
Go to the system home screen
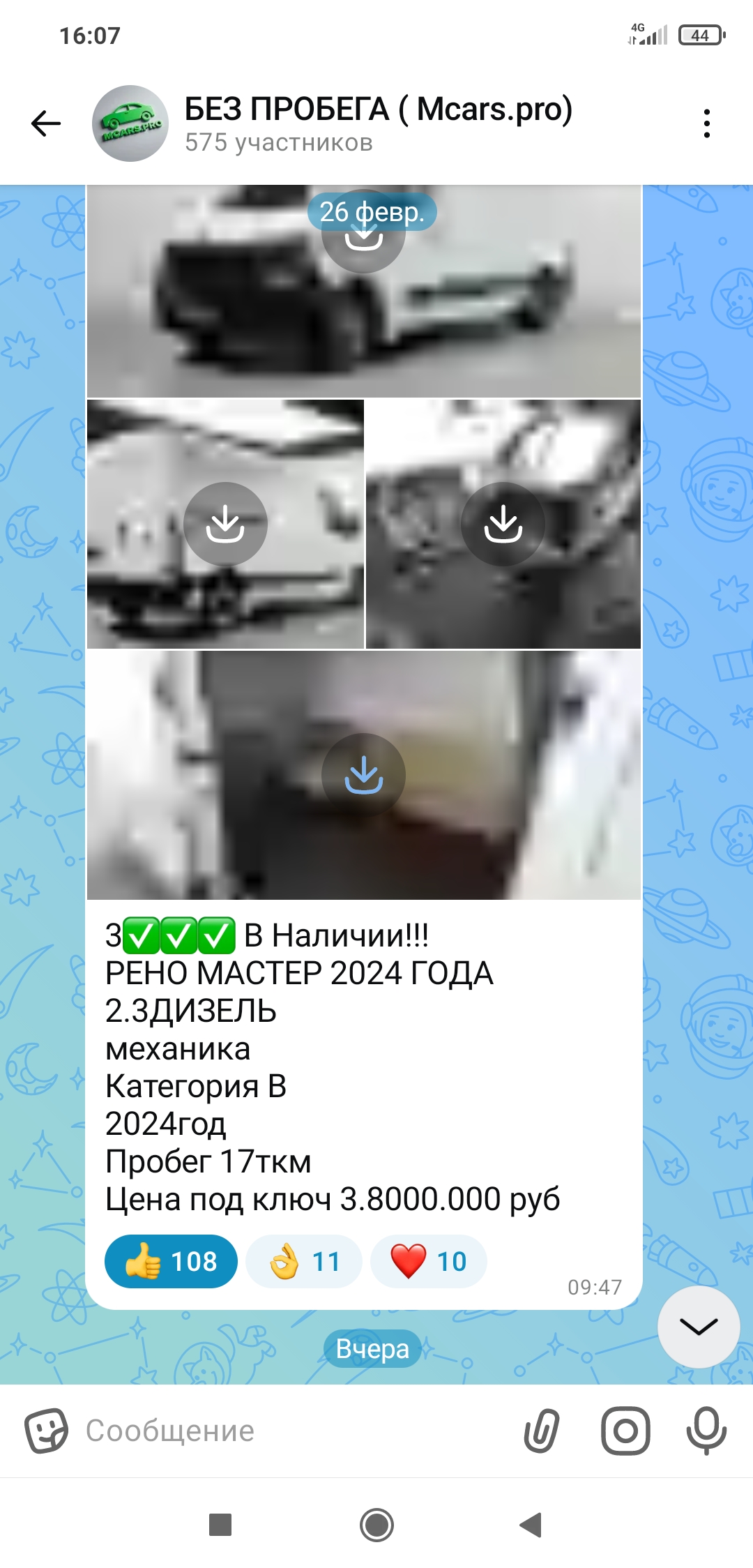[x=376, y=1525]
